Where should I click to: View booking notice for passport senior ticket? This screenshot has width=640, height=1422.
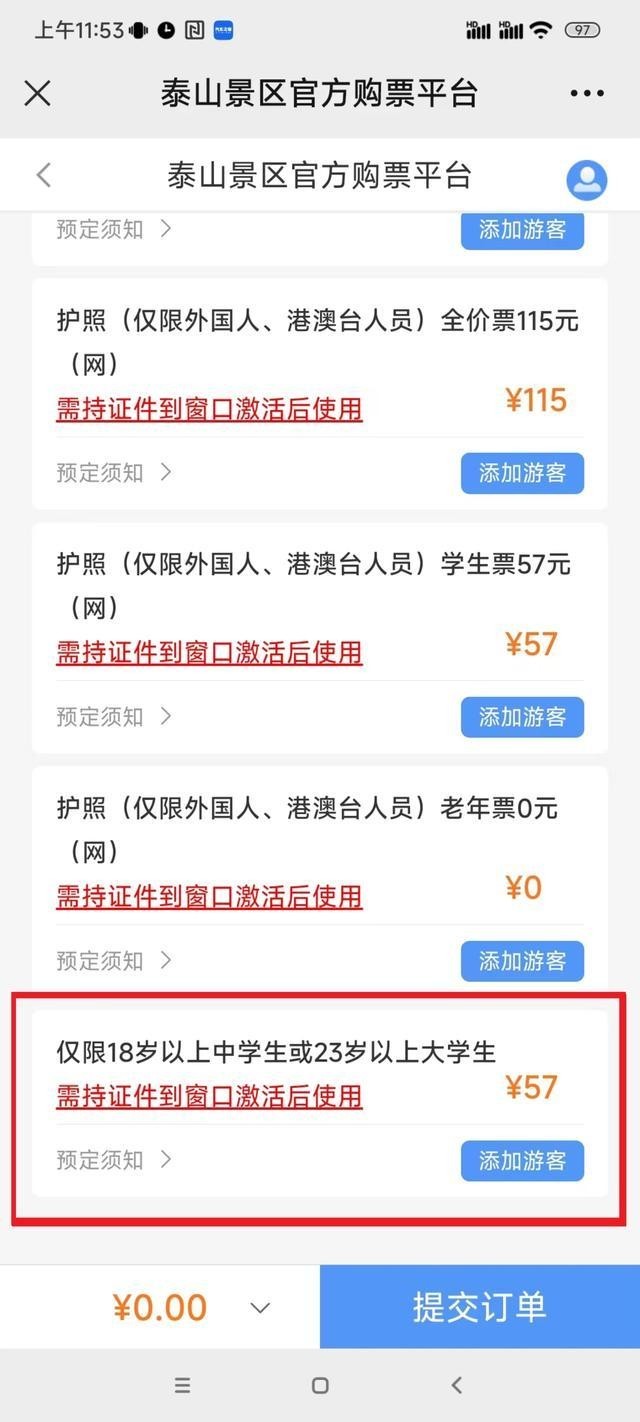[114, 960]
